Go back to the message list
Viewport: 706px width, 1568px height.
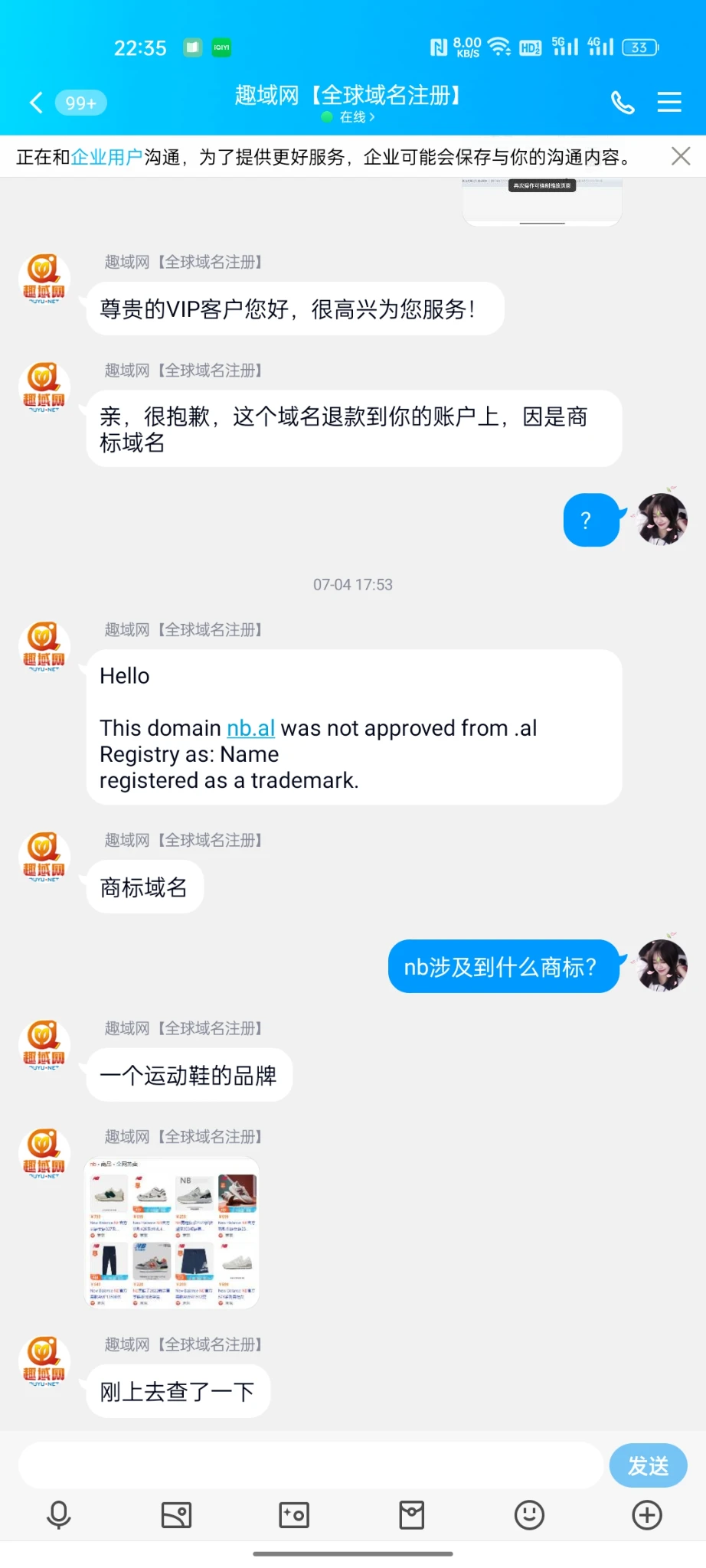pos(36,103)
